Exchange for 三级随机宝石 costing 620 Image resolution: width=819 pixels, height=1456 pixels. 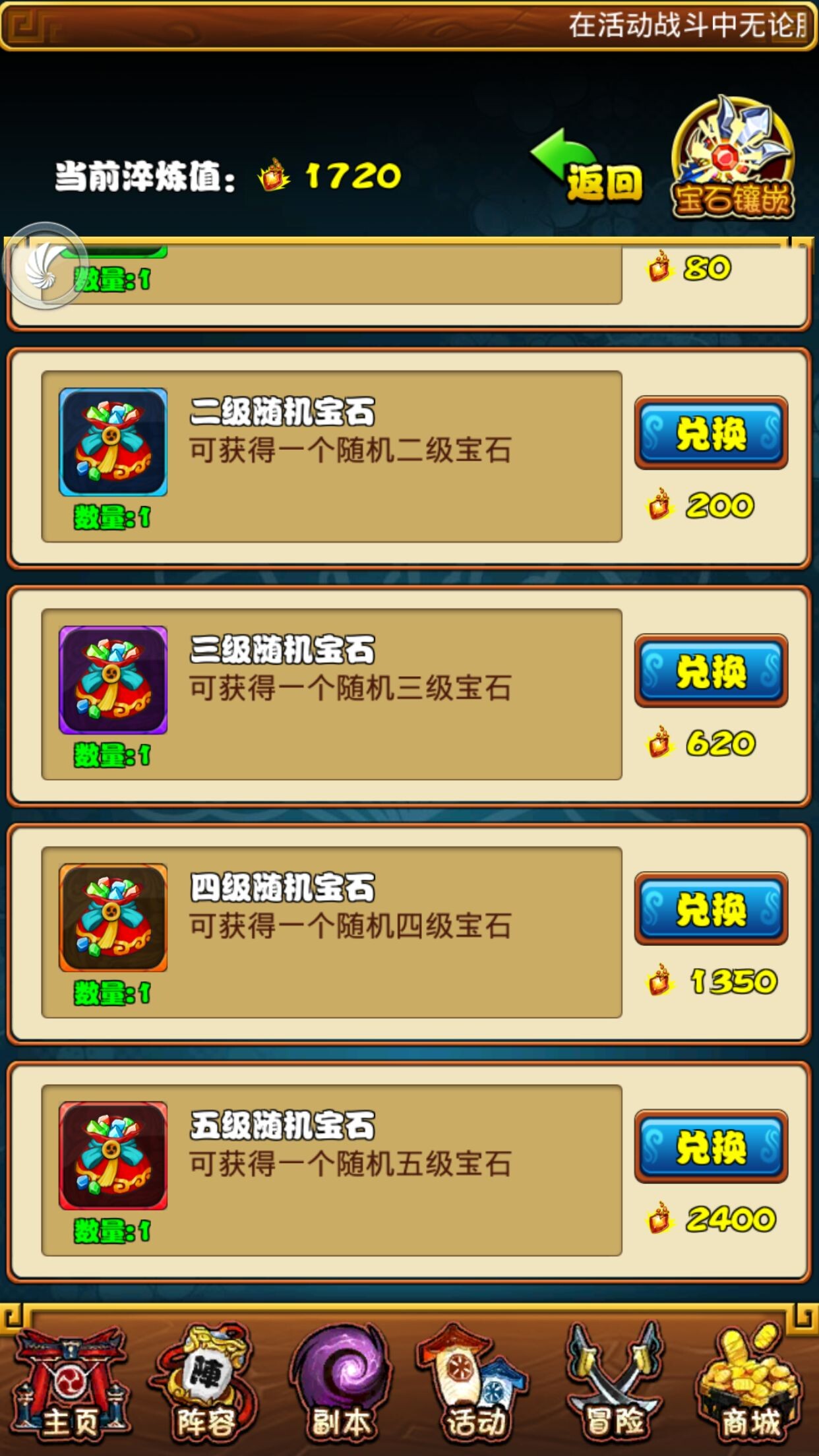point(711,671)
